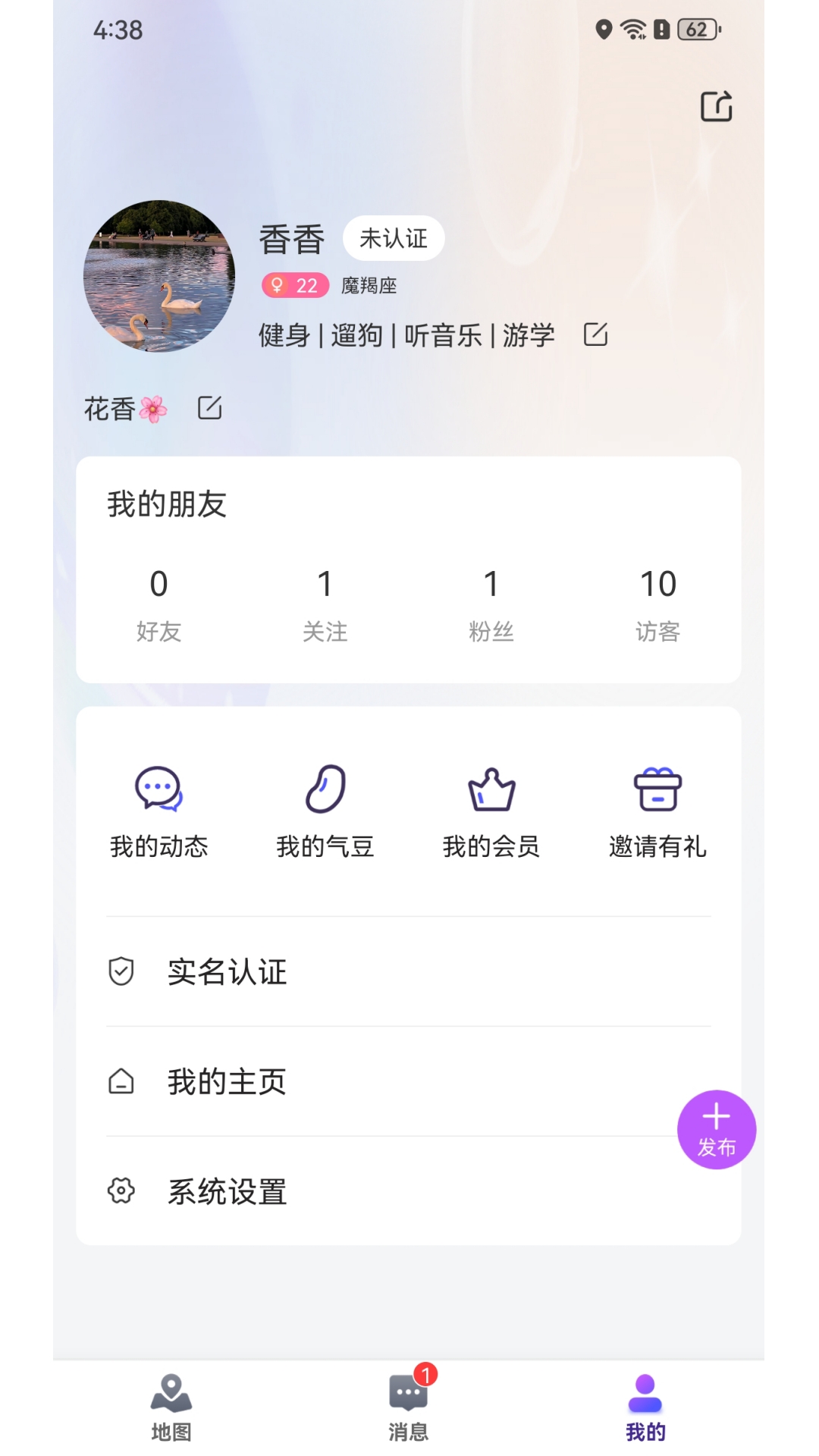Select the 我的主页 house icon

[121, 1082]
